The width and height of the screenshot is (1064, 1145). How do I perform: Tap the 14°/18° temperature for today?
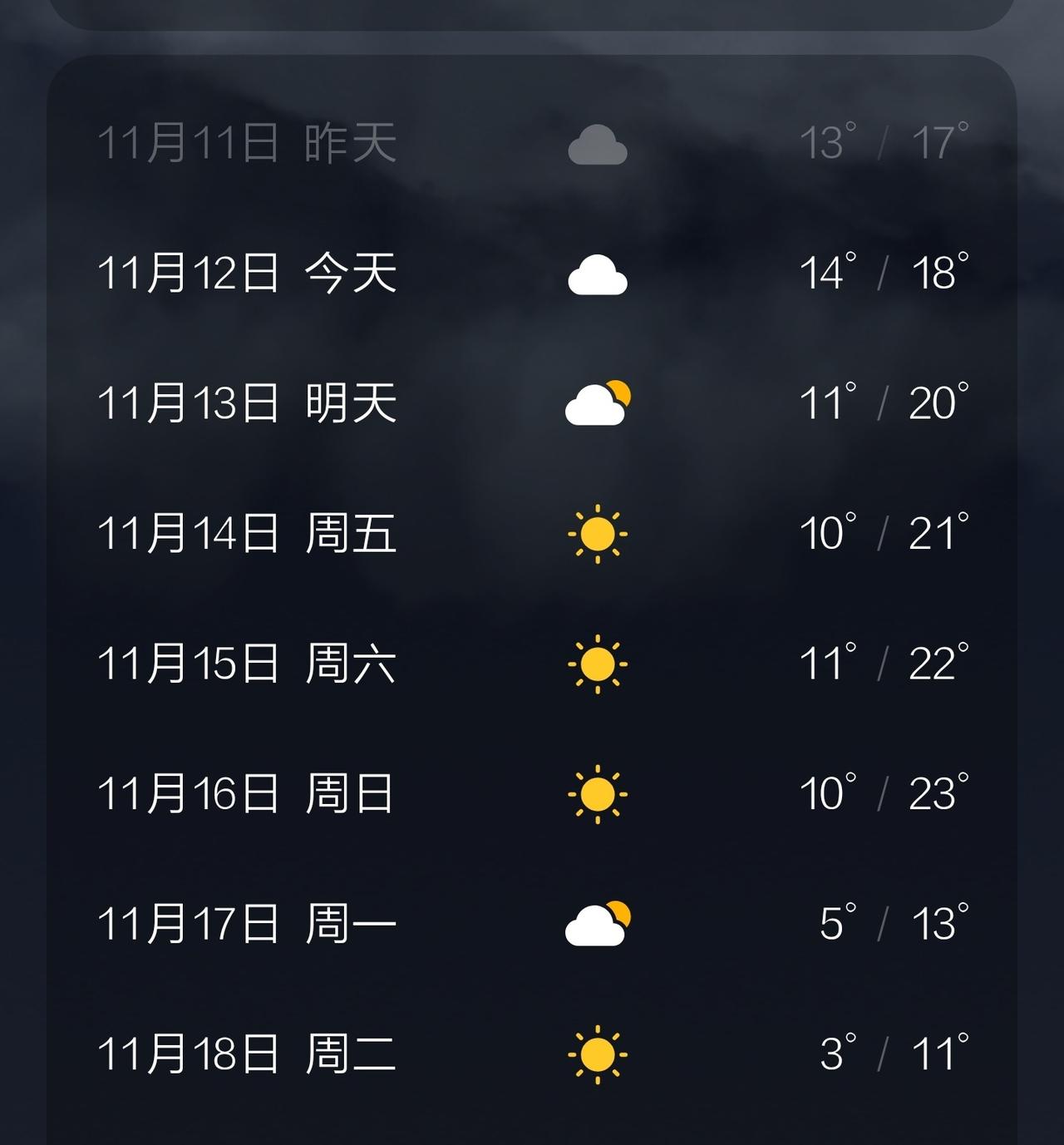click(886, 272)
